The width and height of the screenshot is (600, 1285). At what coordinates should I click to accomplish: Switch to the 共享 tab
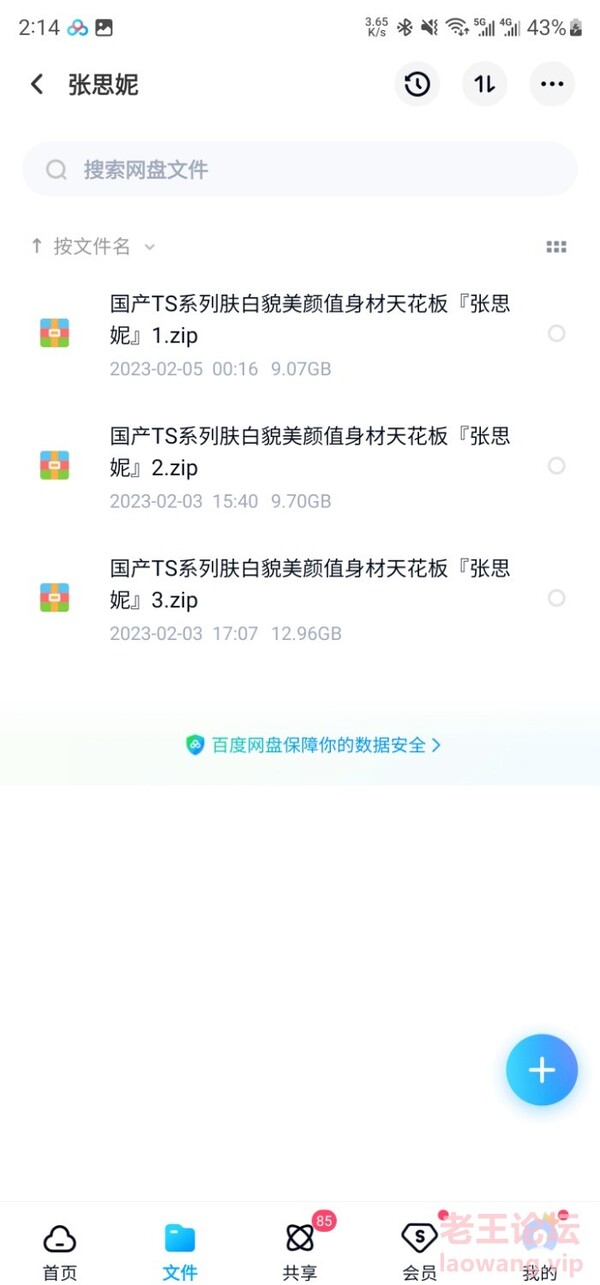click(x=300, y=1249)
